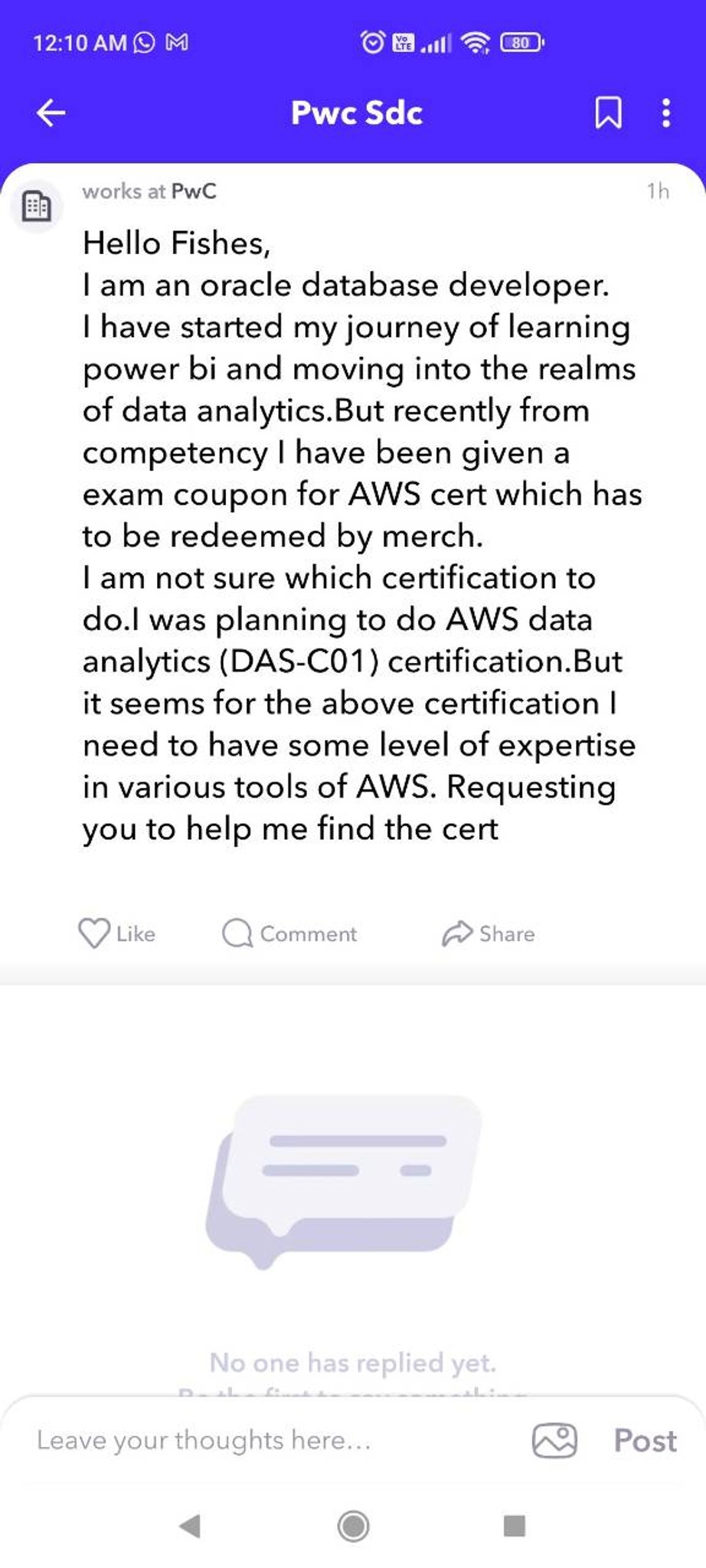Open recent apps via square button
706x1568 pixels.
514,1526
